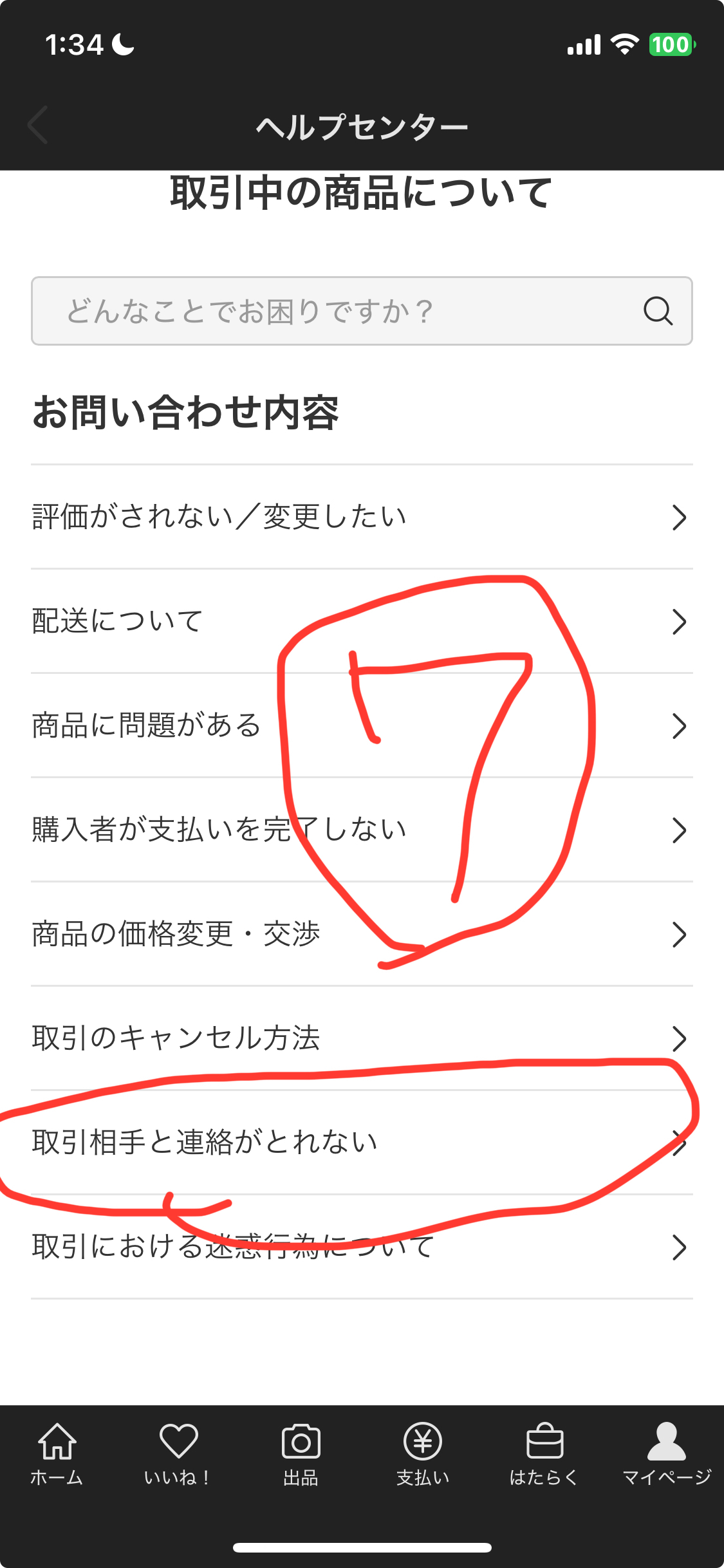The width and height of the screenshot is (724, 1568).
Task: Open 評価がされない／変更したい
Action: point(360,517)
